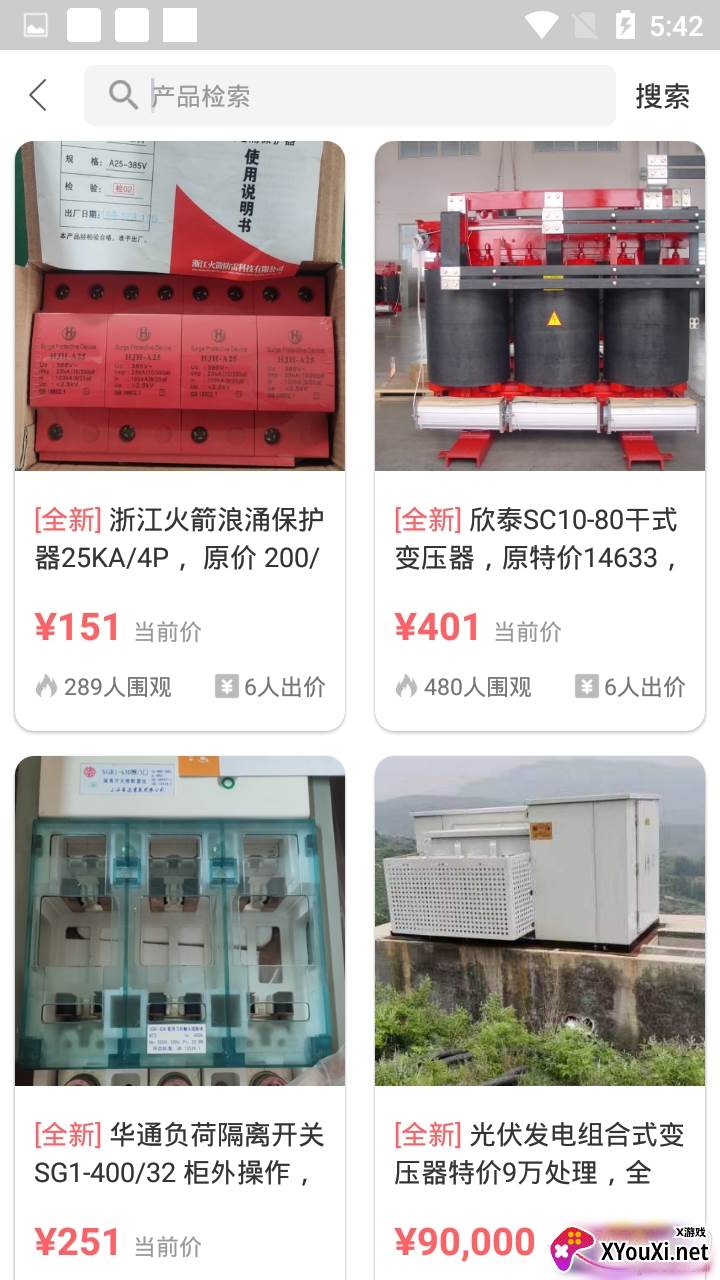Go back using the top-left arrow
This screenshot has width=720, height=1280.
click(x=38, y=96)
